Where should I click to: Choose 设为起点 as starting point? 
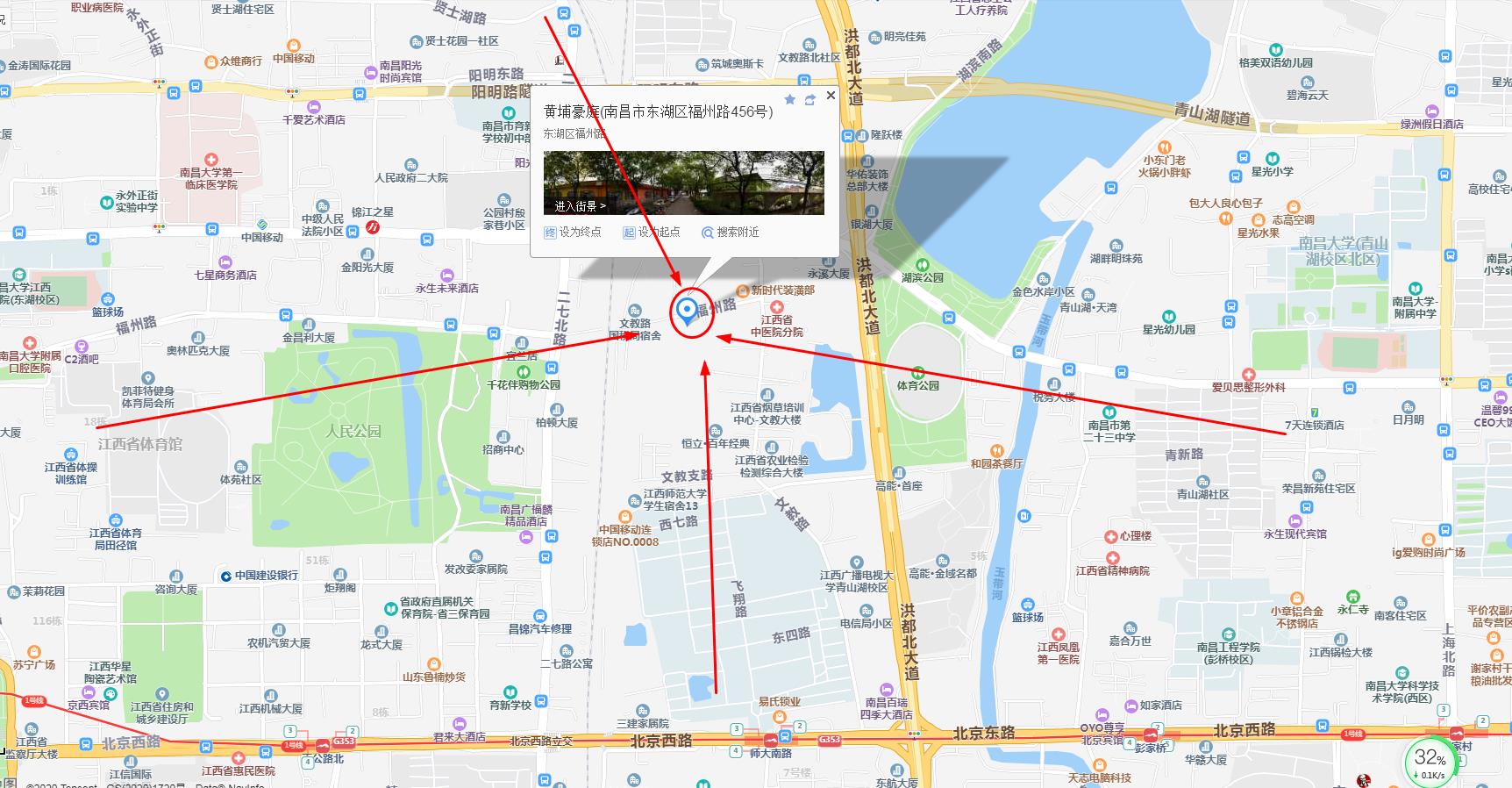652,233
